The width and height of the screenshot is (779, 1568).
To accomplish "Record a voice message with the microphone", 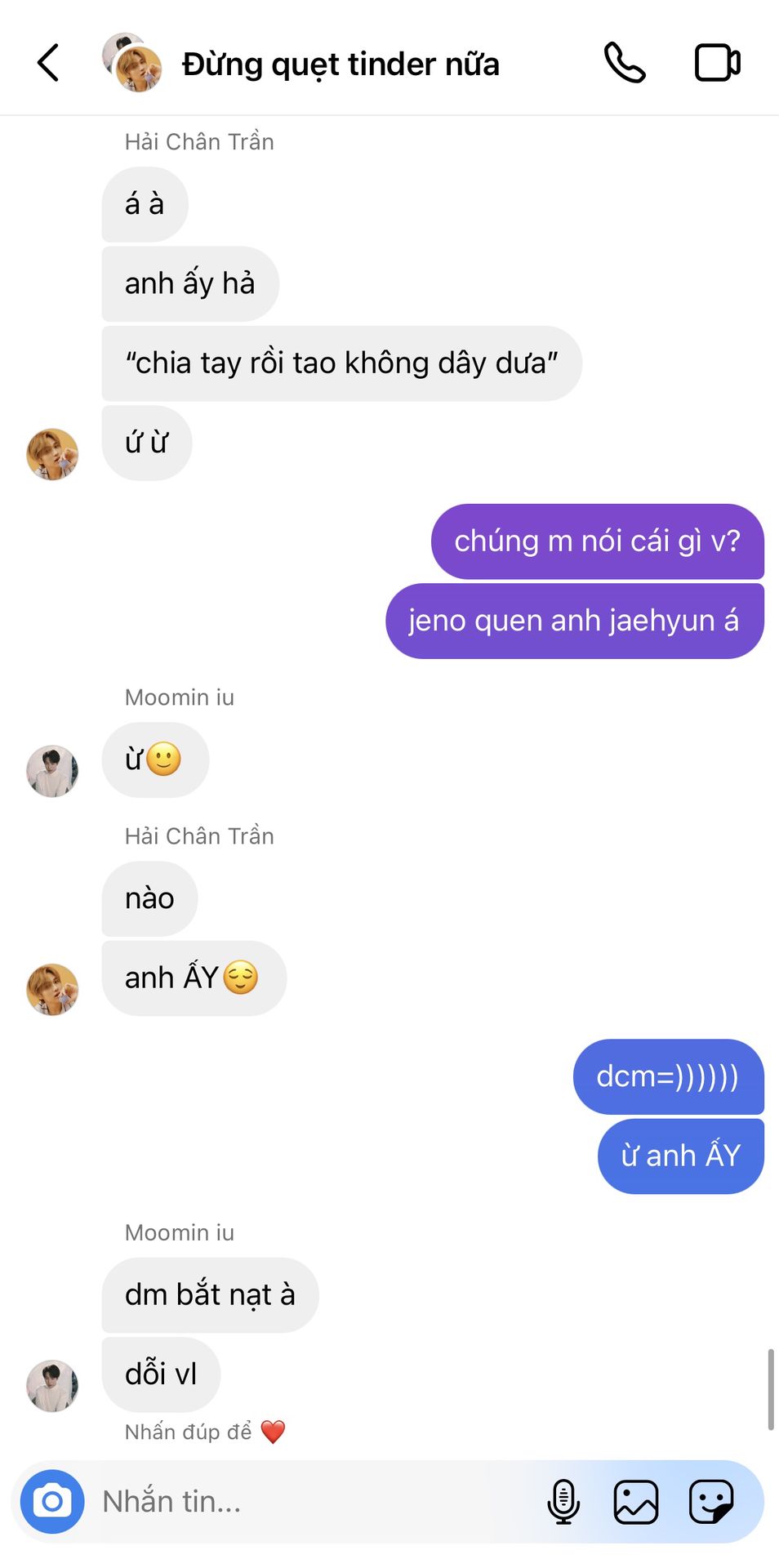I will [x=563, y=1501].
